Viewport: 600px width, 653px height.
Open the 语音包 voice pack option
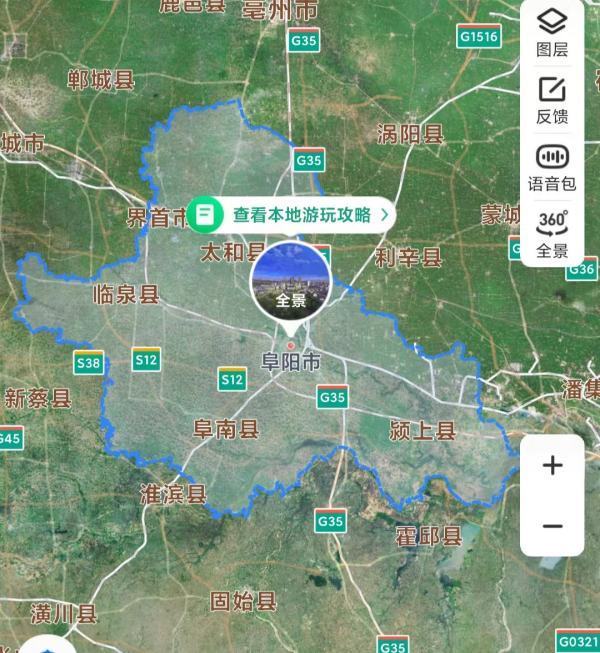pyautogui.click(x=552, y=167)
